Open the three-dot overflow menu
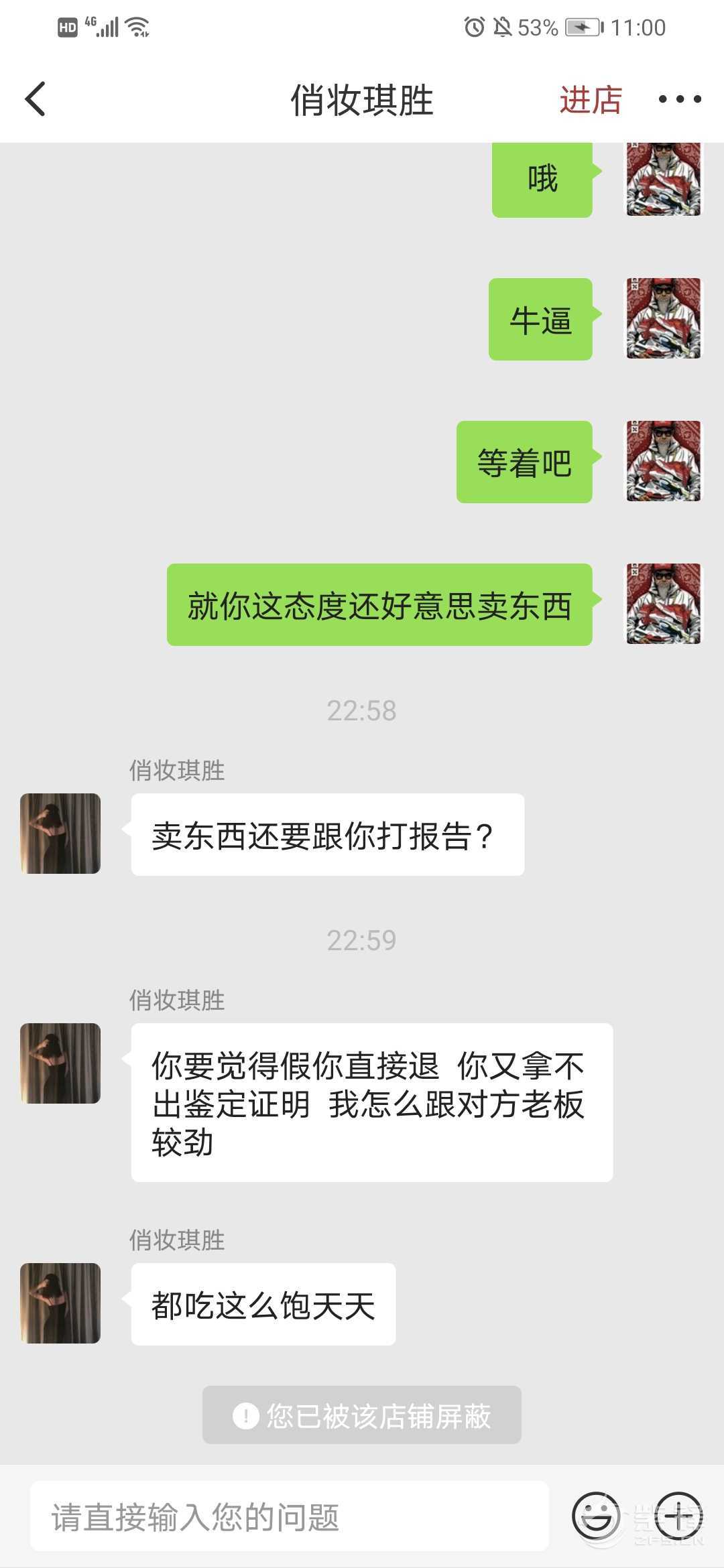This screenshot has width=724, height=1568. (x=679, y=99)
